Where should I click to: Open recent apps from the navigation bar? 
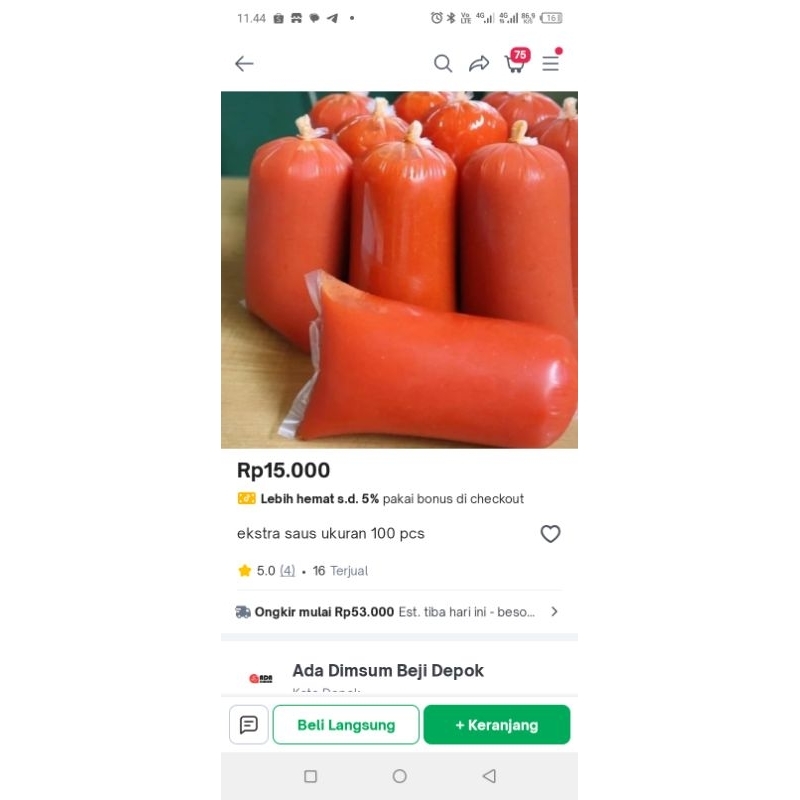(310, 776)
